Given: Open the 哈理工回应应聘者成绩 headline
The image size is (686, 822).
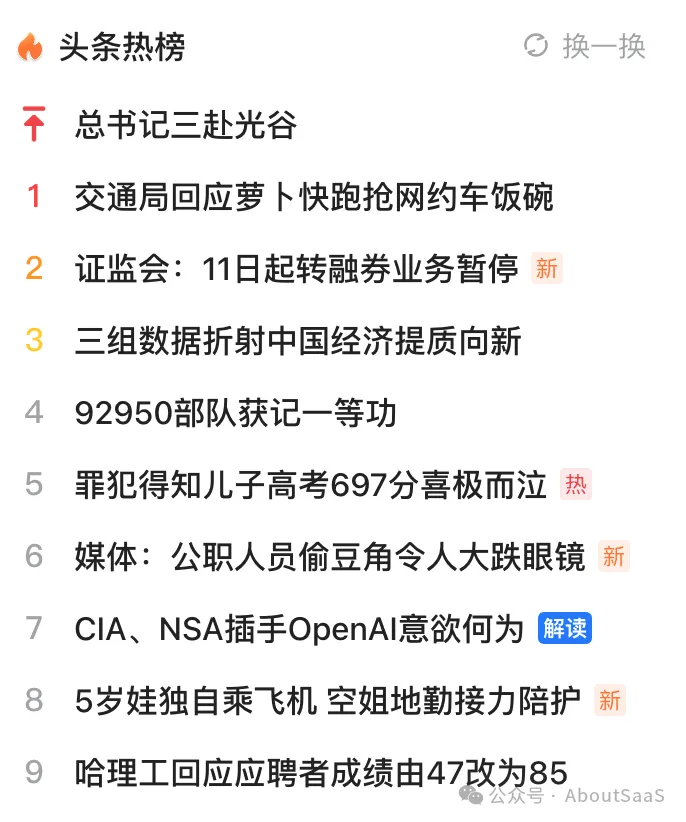Looking at the screenshot, I should pos(321,773).
